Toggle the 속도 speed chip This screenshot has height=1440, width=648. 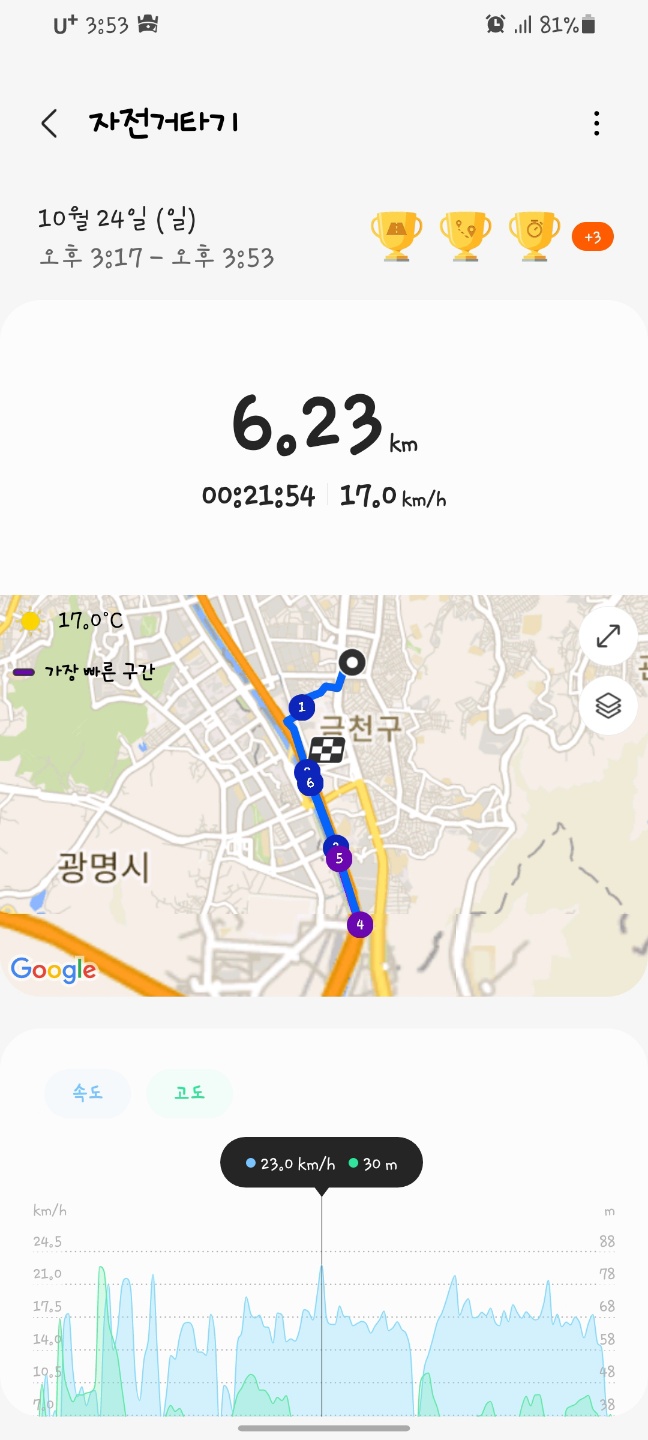[88, 1093]
